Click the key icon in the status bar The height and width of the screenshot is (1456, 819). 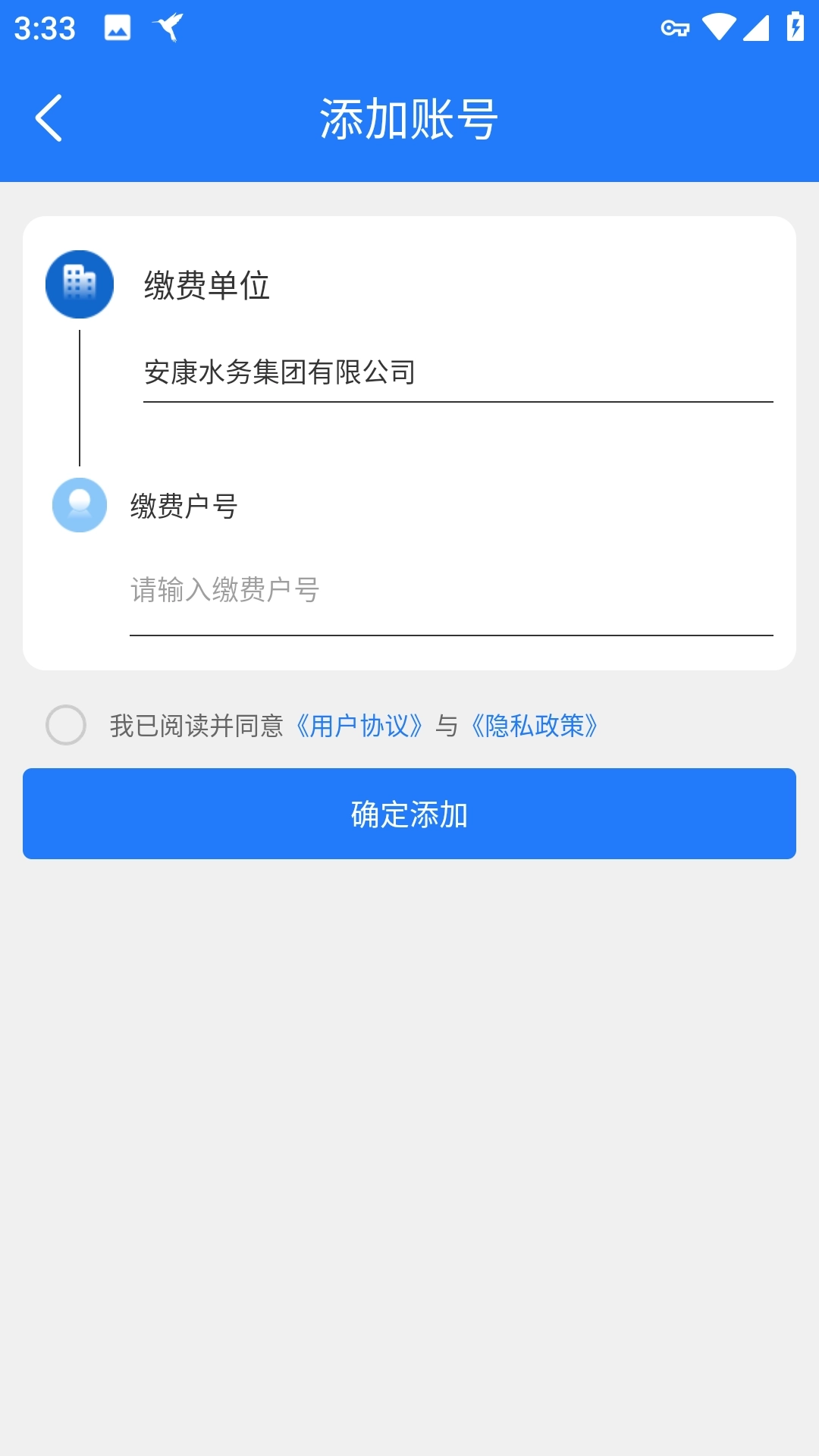click(676, 29)
